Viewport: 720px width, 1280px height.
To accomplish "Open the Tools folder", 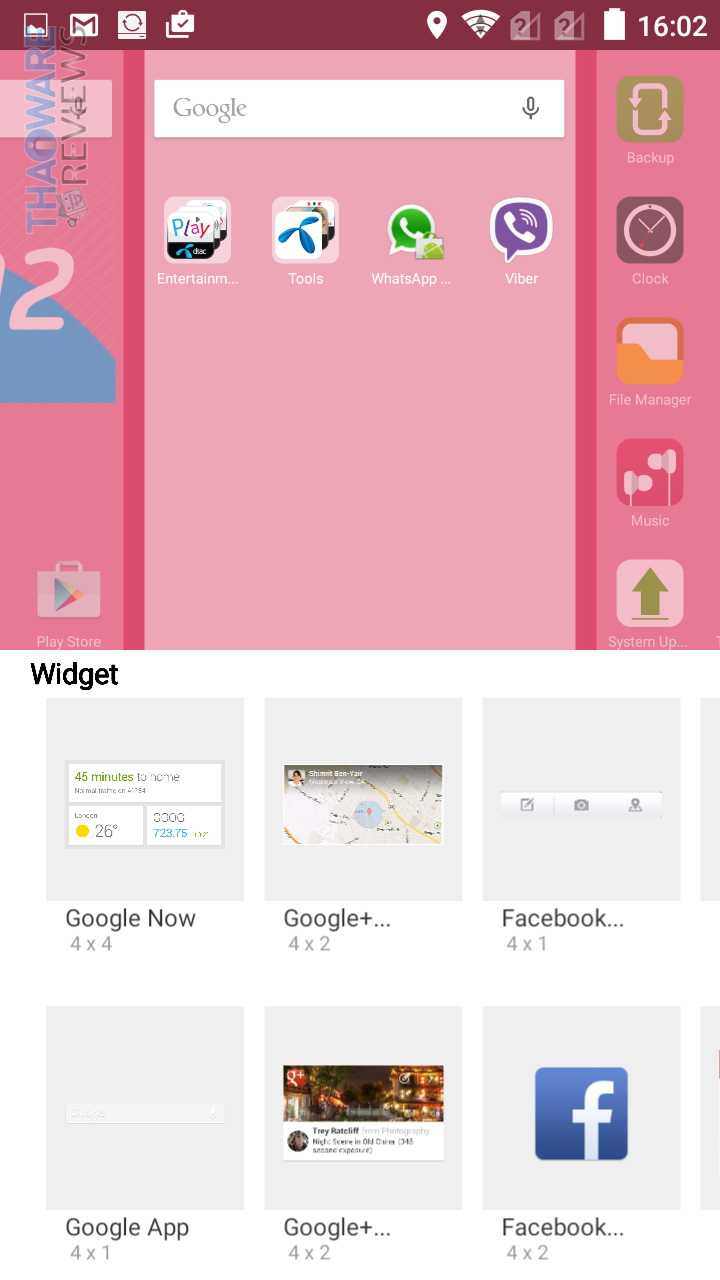I will tap(305, 230).
